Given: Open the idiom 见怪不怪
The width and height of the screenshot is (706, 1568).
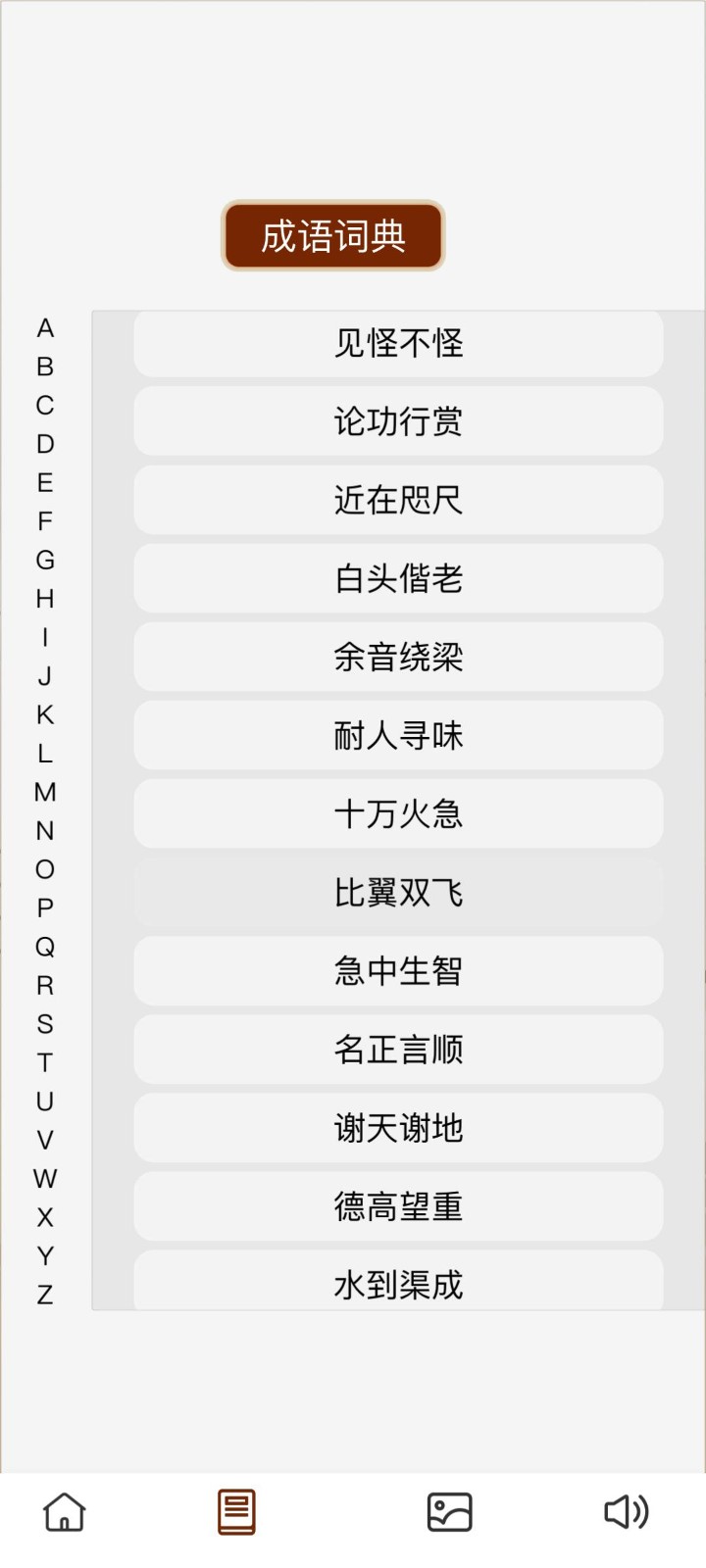Looking at the screenshot, I should (x=398, y=343).
